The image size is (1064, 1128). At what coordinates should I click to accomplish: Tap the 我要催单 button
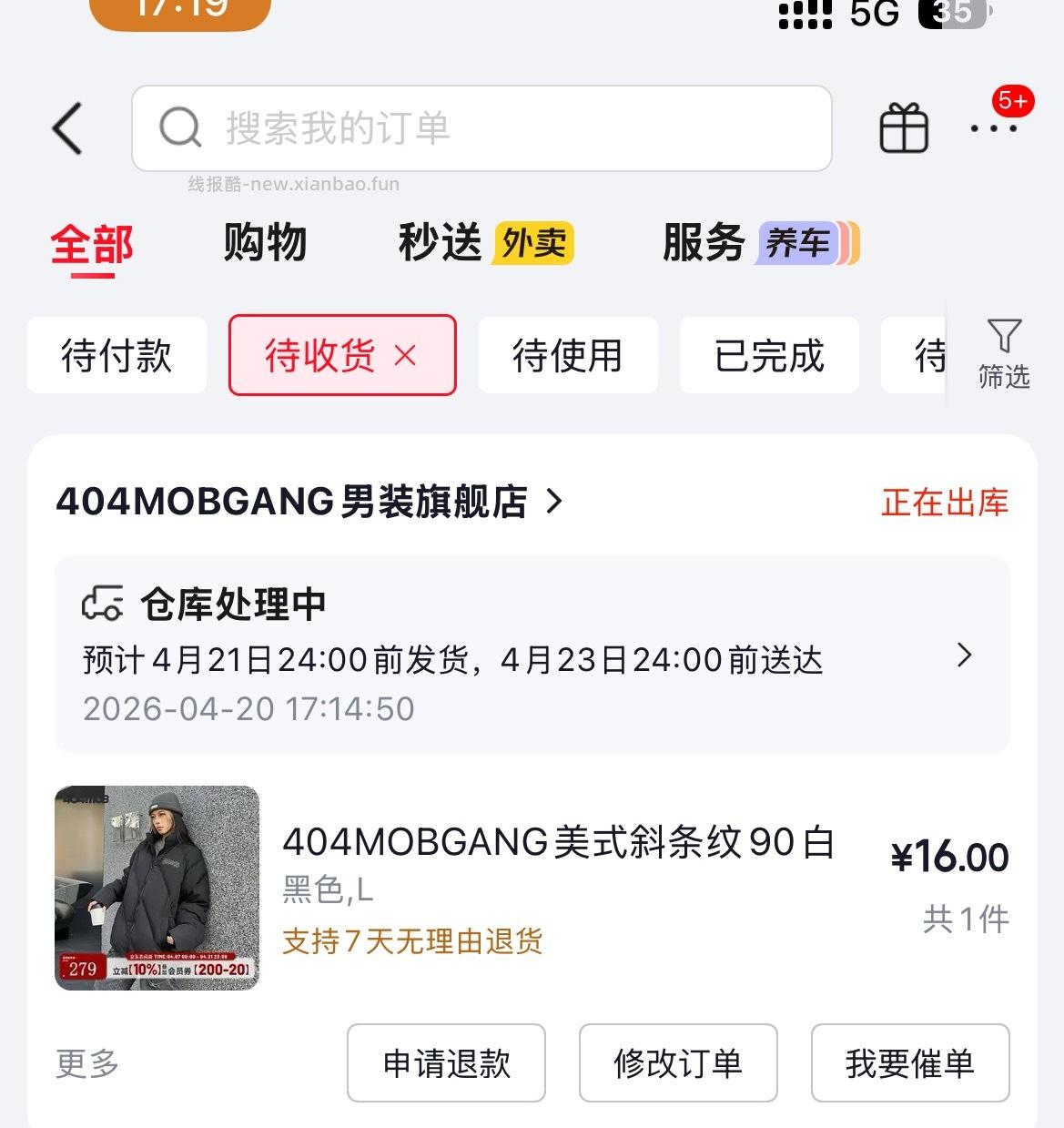(911, 1062)
